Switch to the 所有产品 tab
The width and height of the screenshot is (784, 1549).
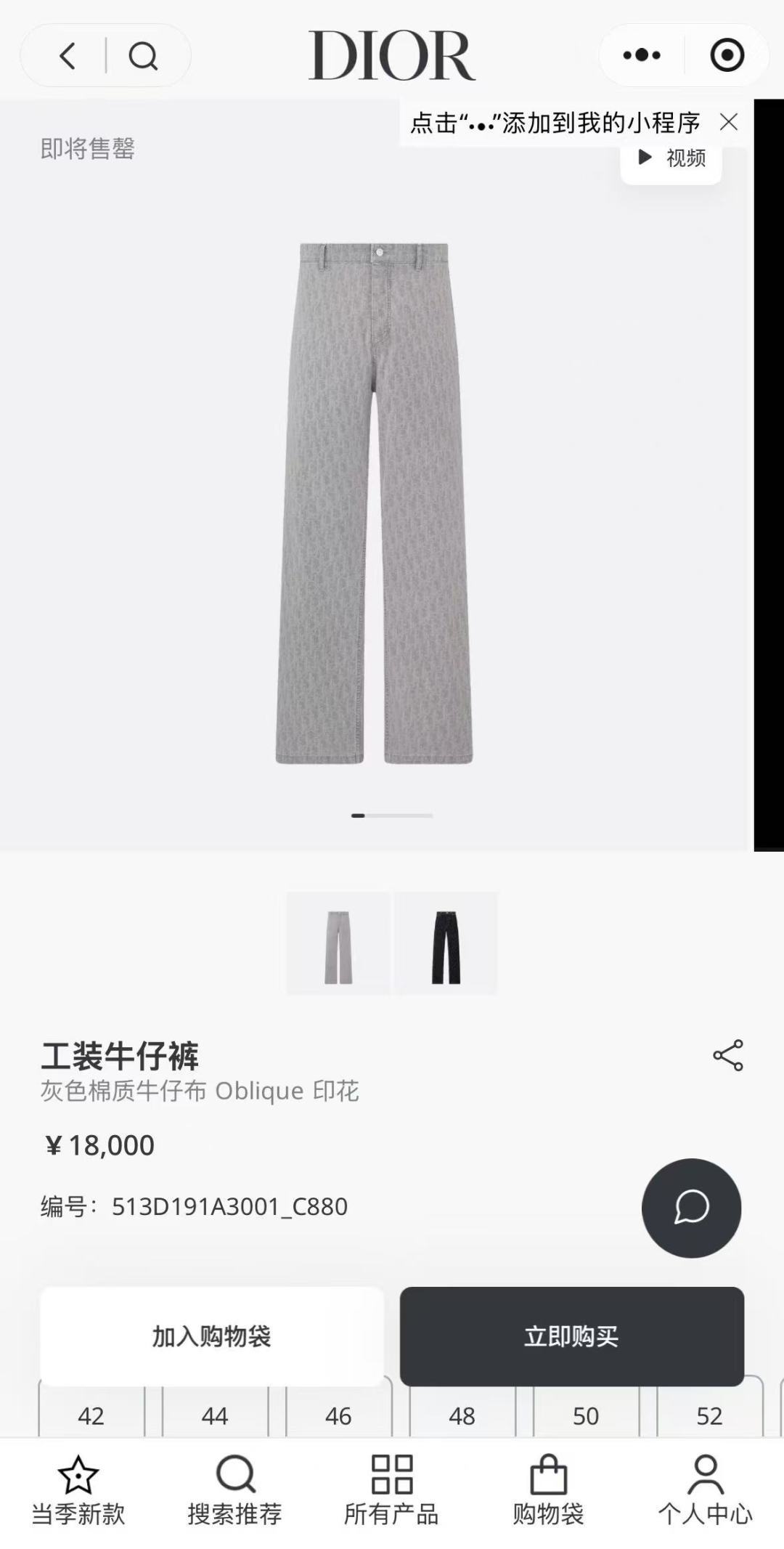point(391,1492)
